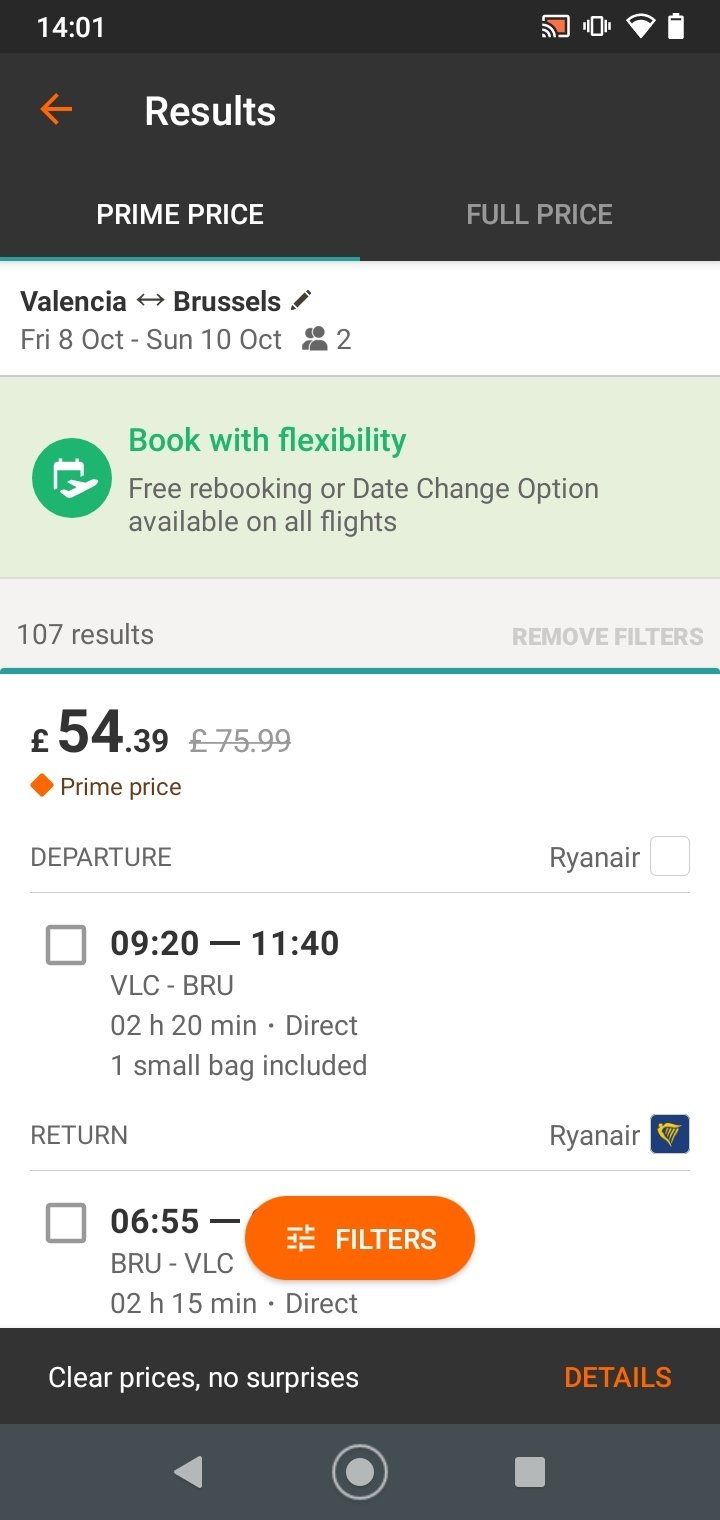Viewport: 720px width, 1520px height.
Task: Open recent apps from navigation bar
Action: (x=529, y=1472)
